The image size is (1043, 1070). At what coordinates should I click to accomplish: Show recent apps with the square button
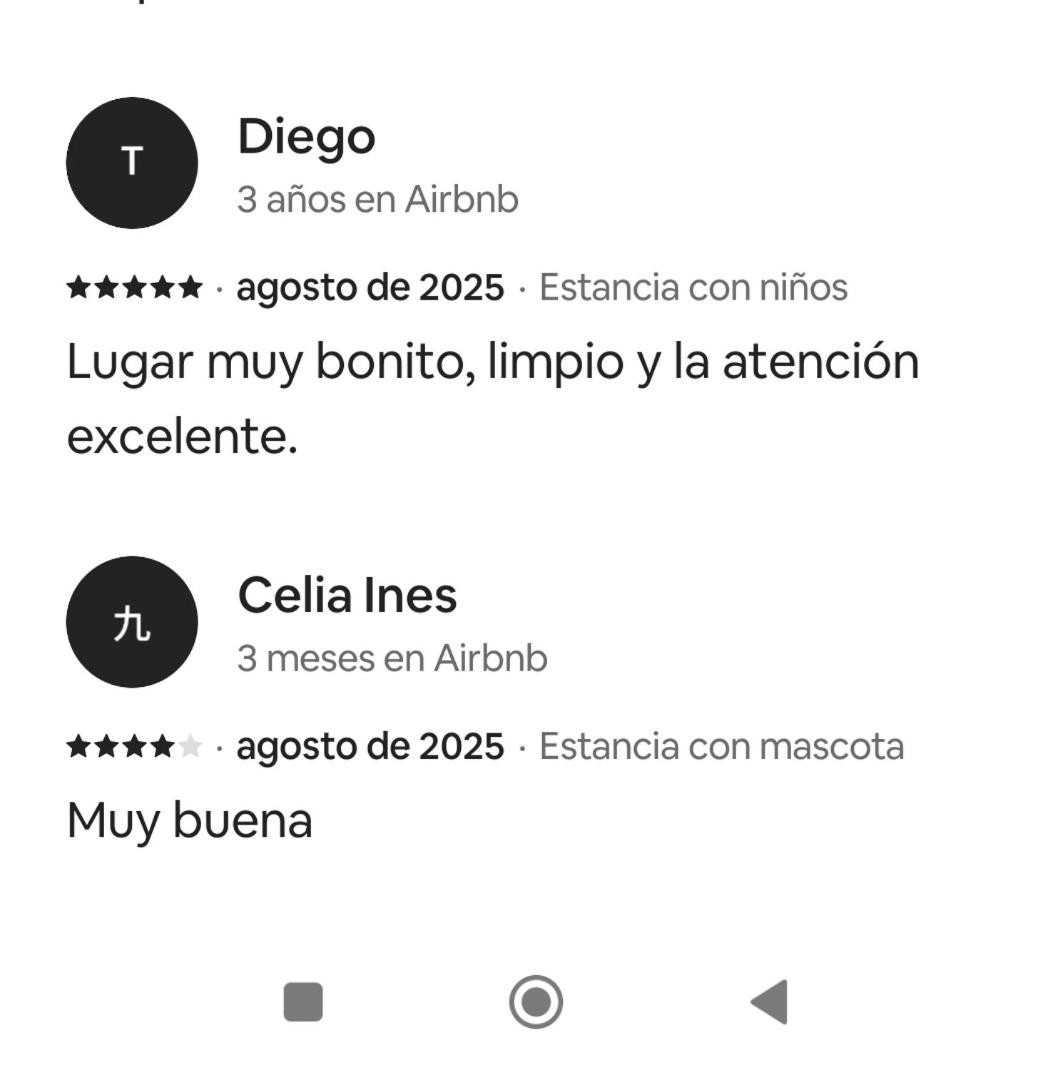(x=303, y=1001)
